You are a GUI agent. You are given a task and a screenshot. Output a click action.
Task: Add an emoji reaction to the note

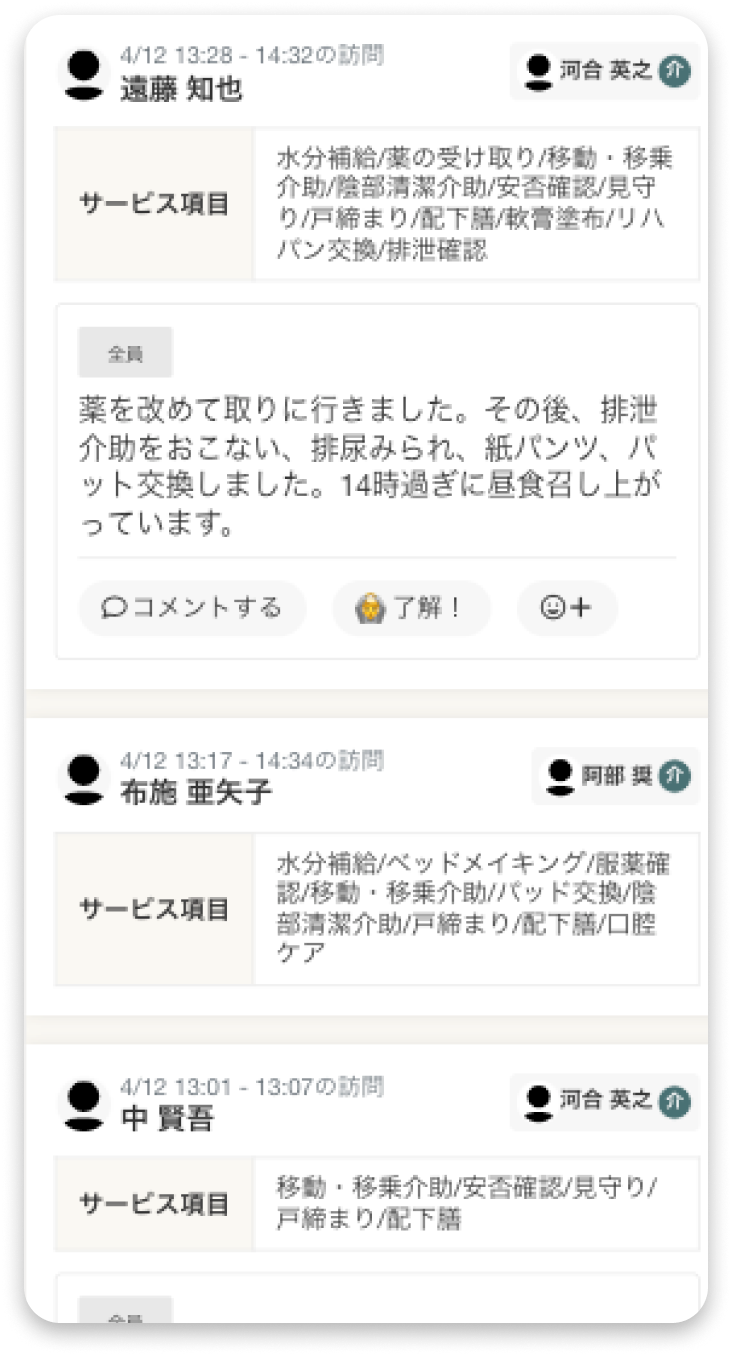[566, 608]
